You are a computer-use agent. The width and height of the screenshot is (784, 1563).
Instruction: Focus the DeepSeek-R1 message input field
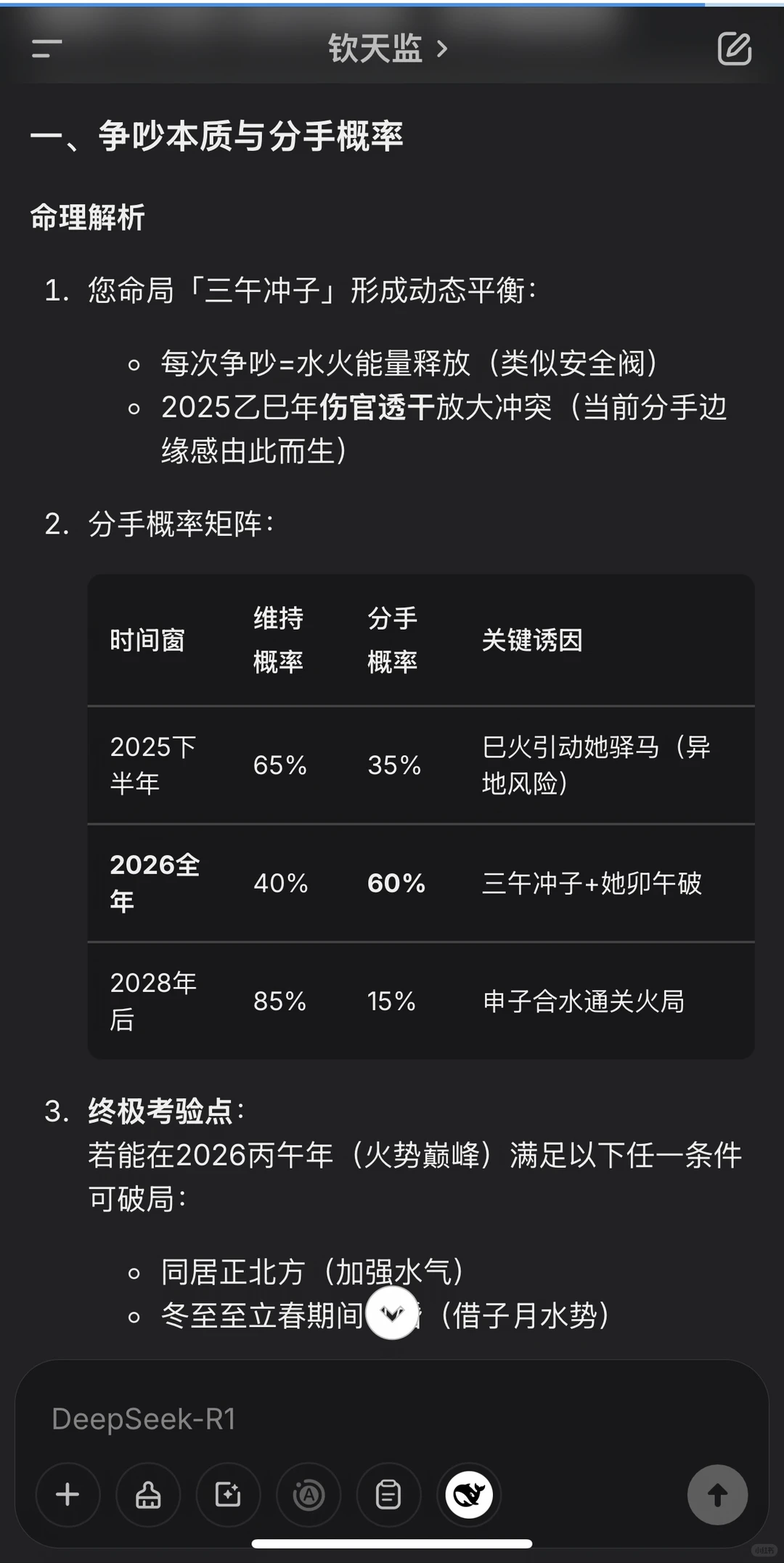click(392, 1418)
